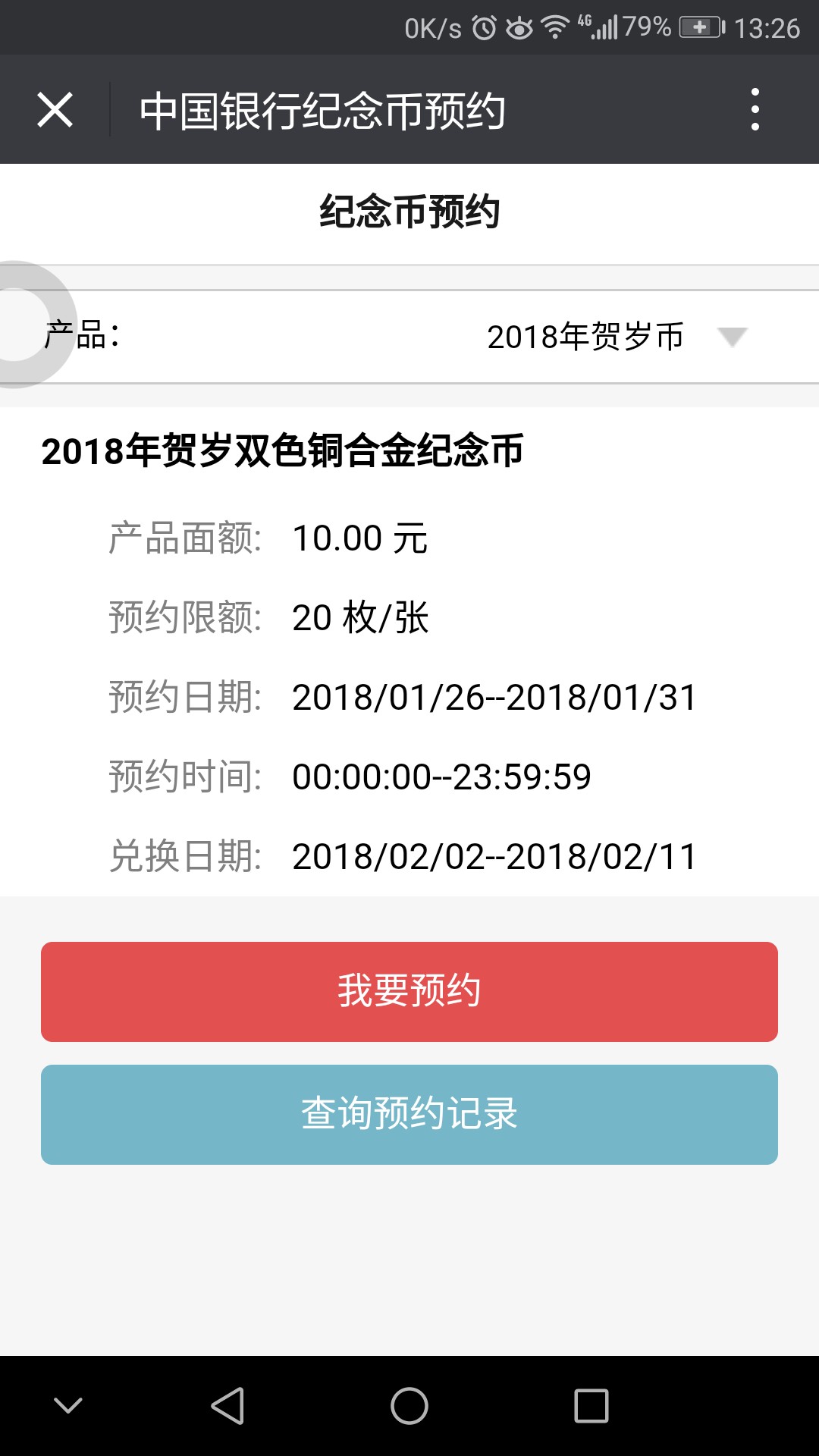
Task: Tap 查询预约记录 to check reservation records
Action: tap(409, 1115)
